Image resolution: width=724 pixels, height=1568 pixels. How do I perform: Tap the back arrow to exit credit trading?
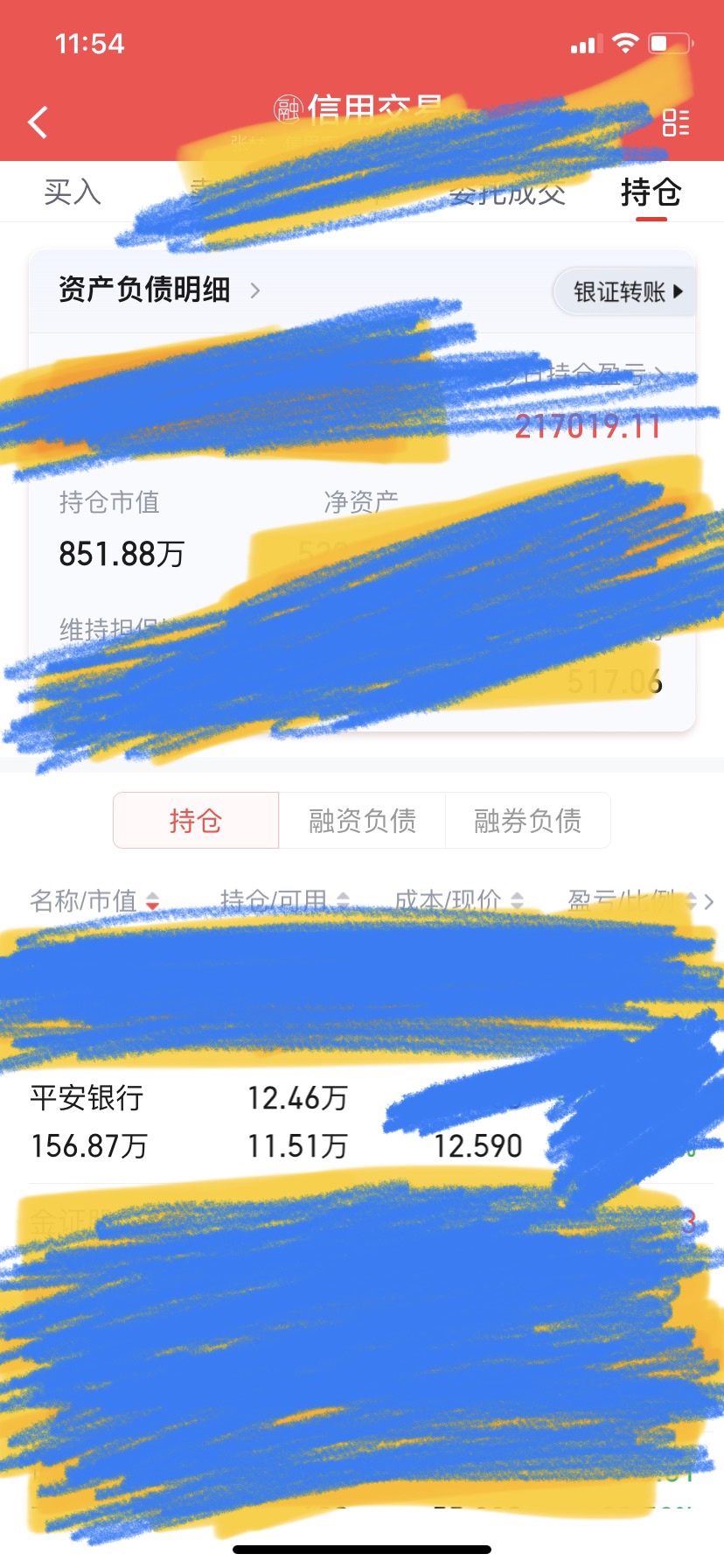[x=37, y=122]
